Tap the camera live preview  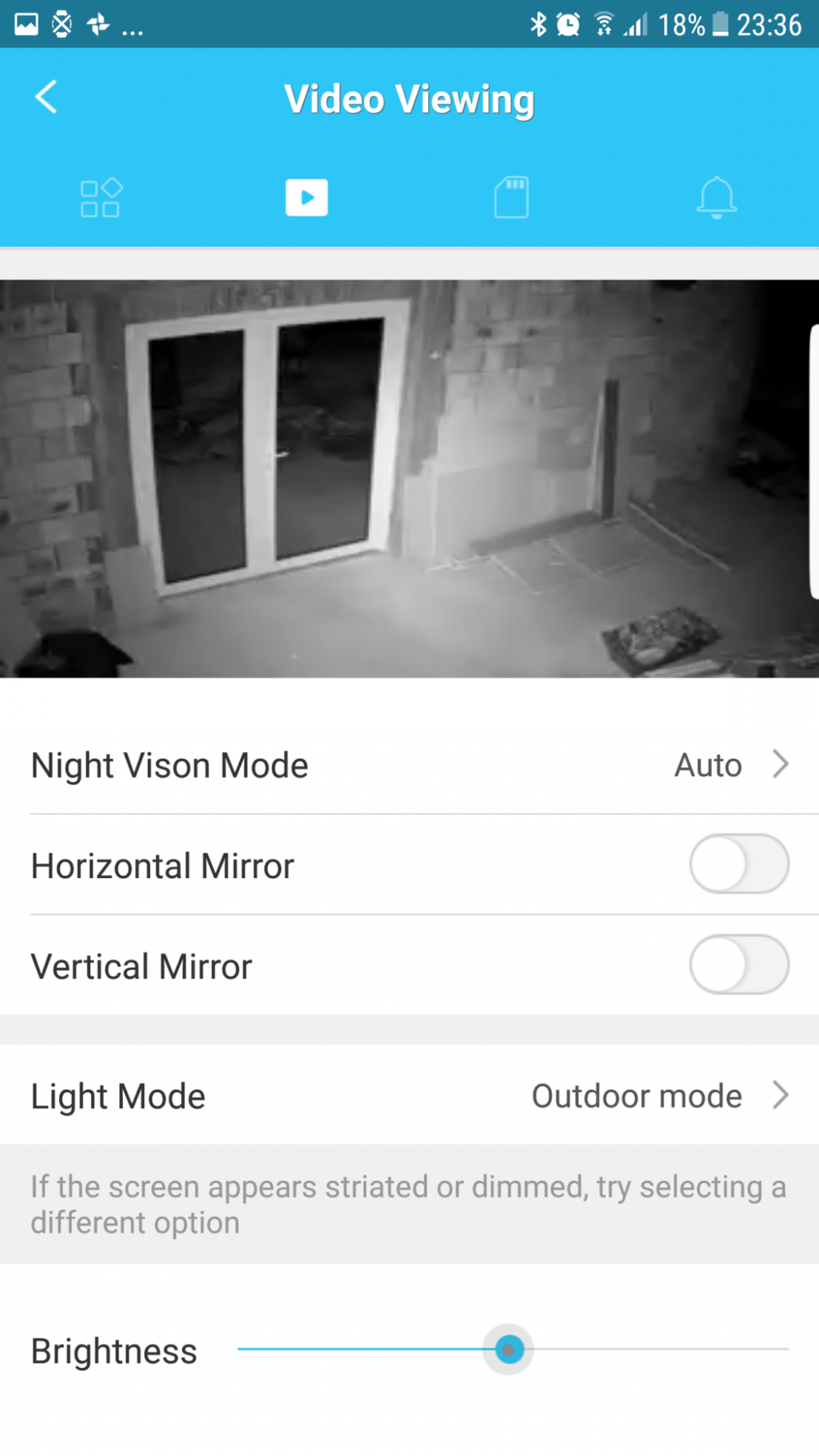pos(408,478)
